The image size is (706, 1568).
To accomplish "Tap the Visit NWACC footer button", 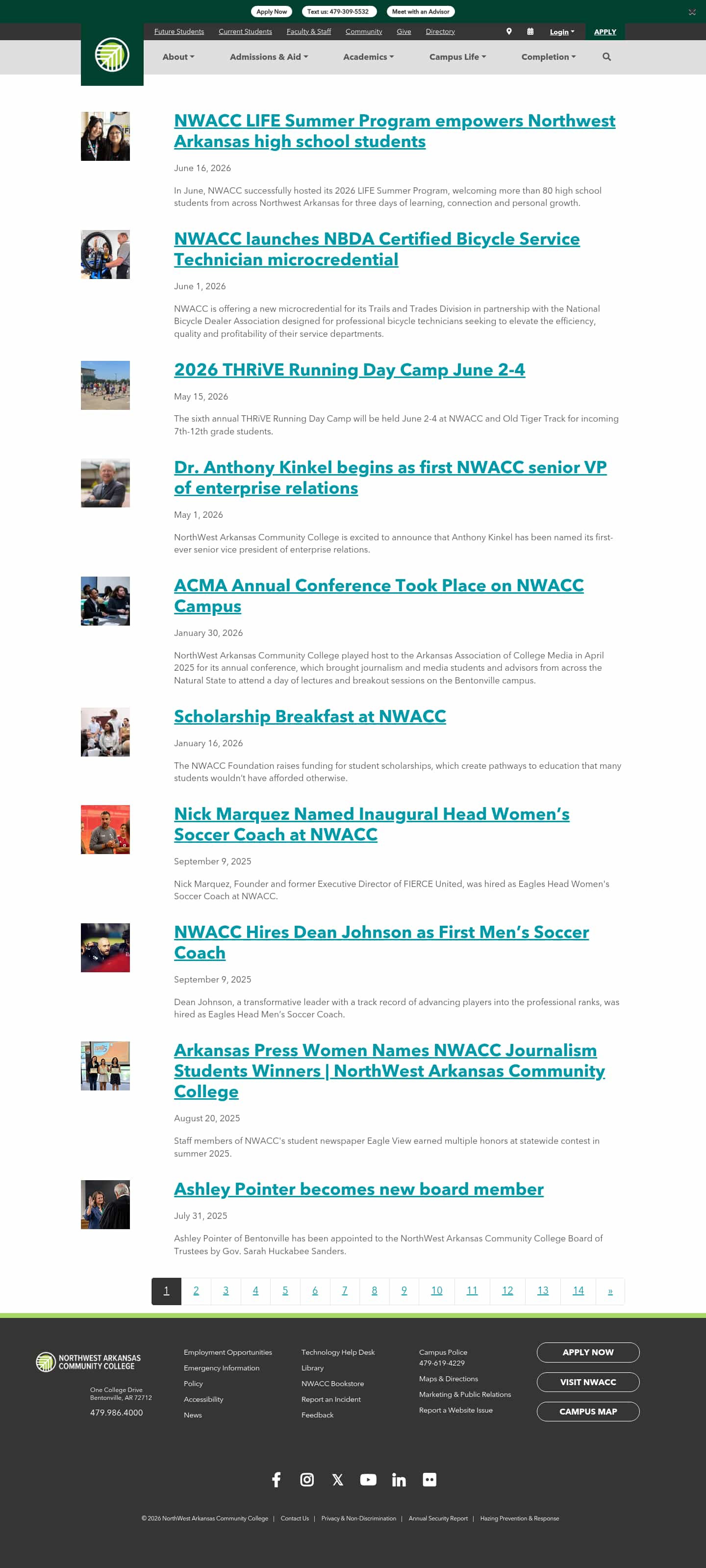I will tap(588, 1382).
